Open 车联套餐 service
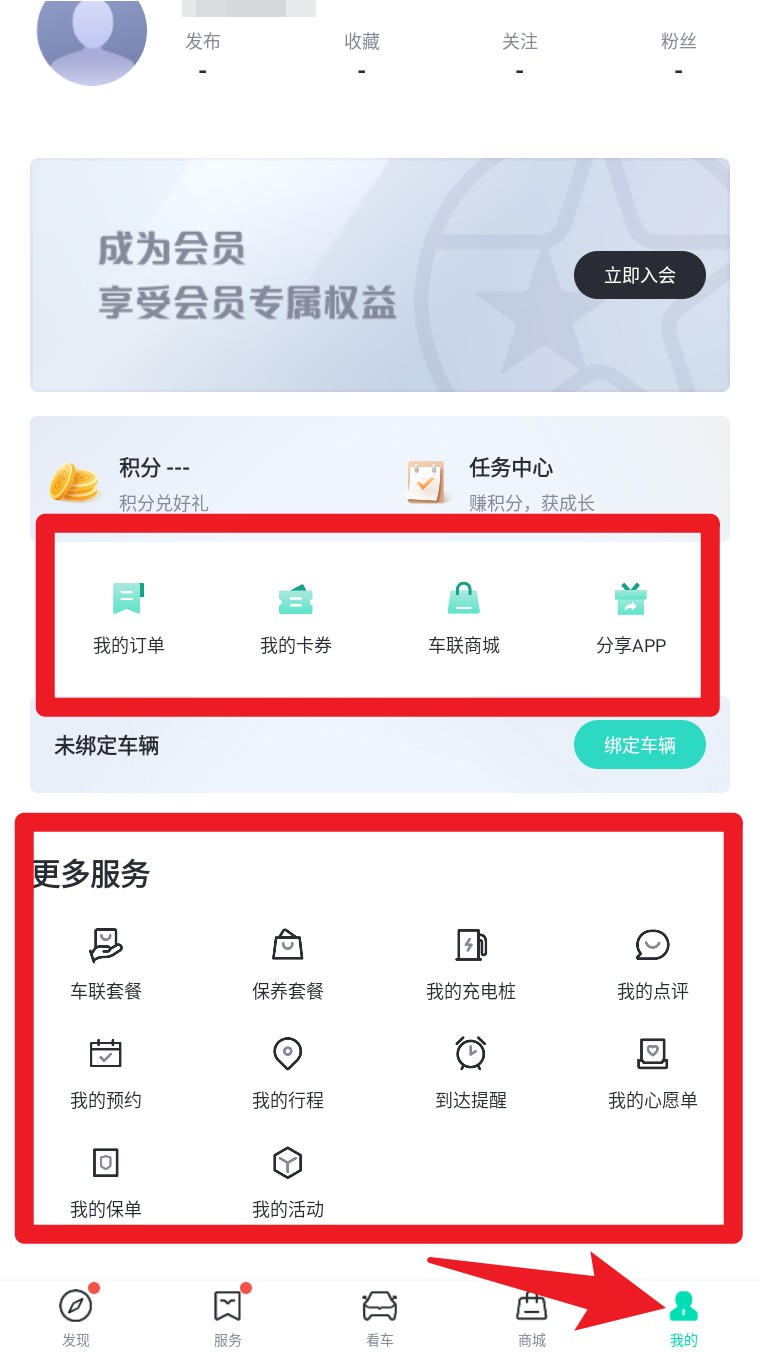 pos(106,963)
